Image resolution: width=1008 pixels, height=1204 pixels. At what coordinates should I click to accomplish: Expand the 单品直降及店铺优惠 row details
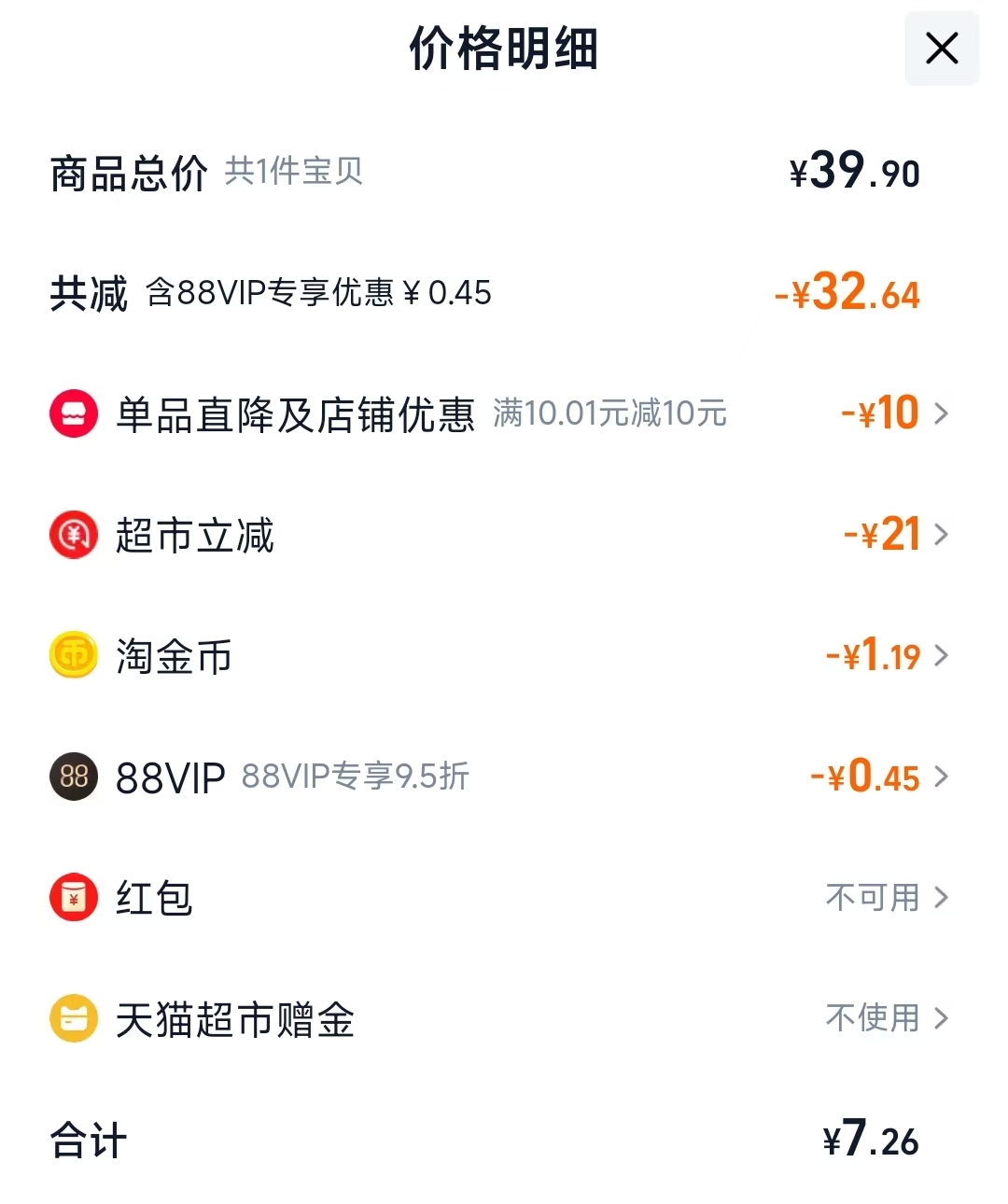pyautogui.click(x=943, y=413)
